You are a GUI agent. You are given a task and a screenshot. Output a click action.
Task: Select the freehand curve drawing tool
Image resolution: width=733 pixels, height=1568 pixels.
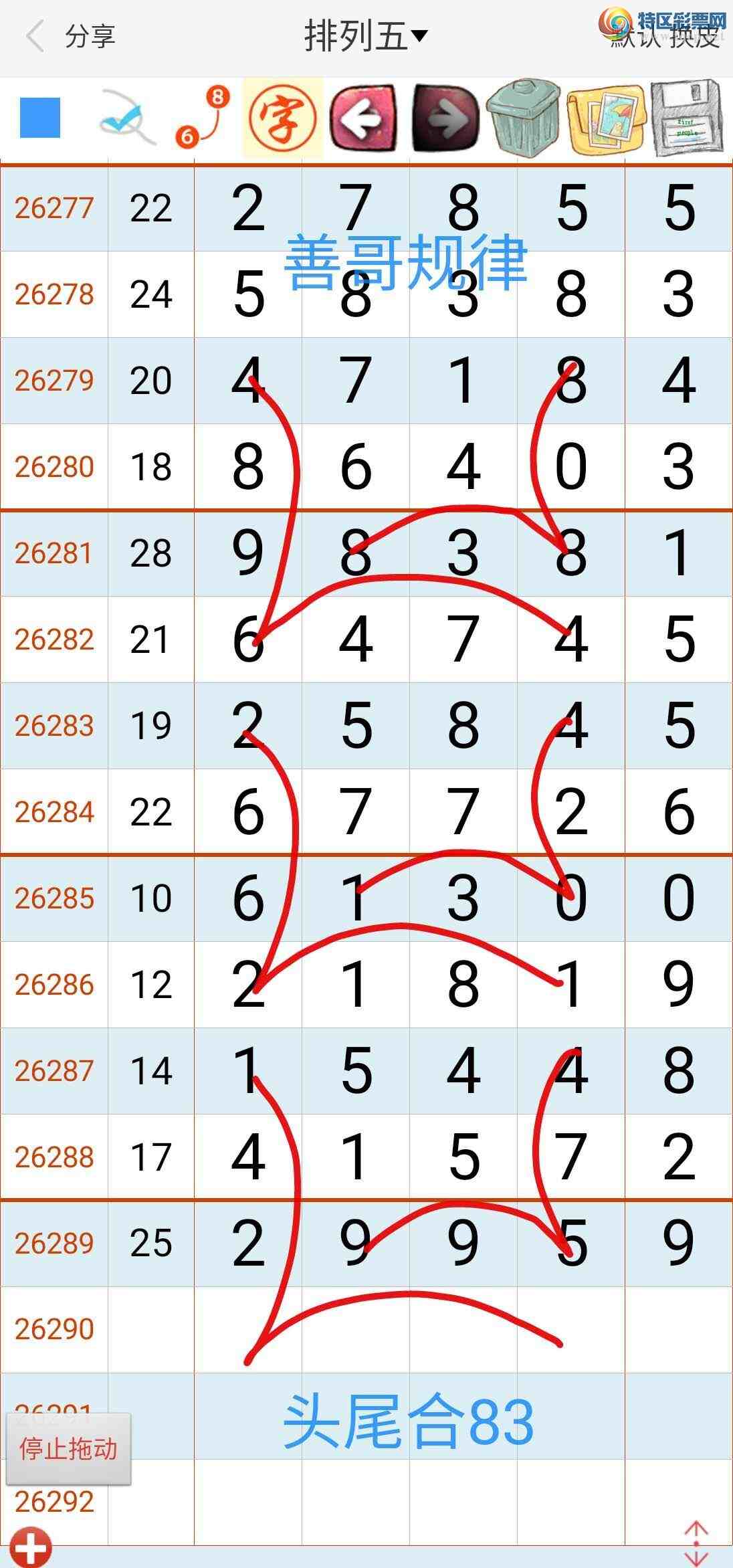click(x=127, y=118)
